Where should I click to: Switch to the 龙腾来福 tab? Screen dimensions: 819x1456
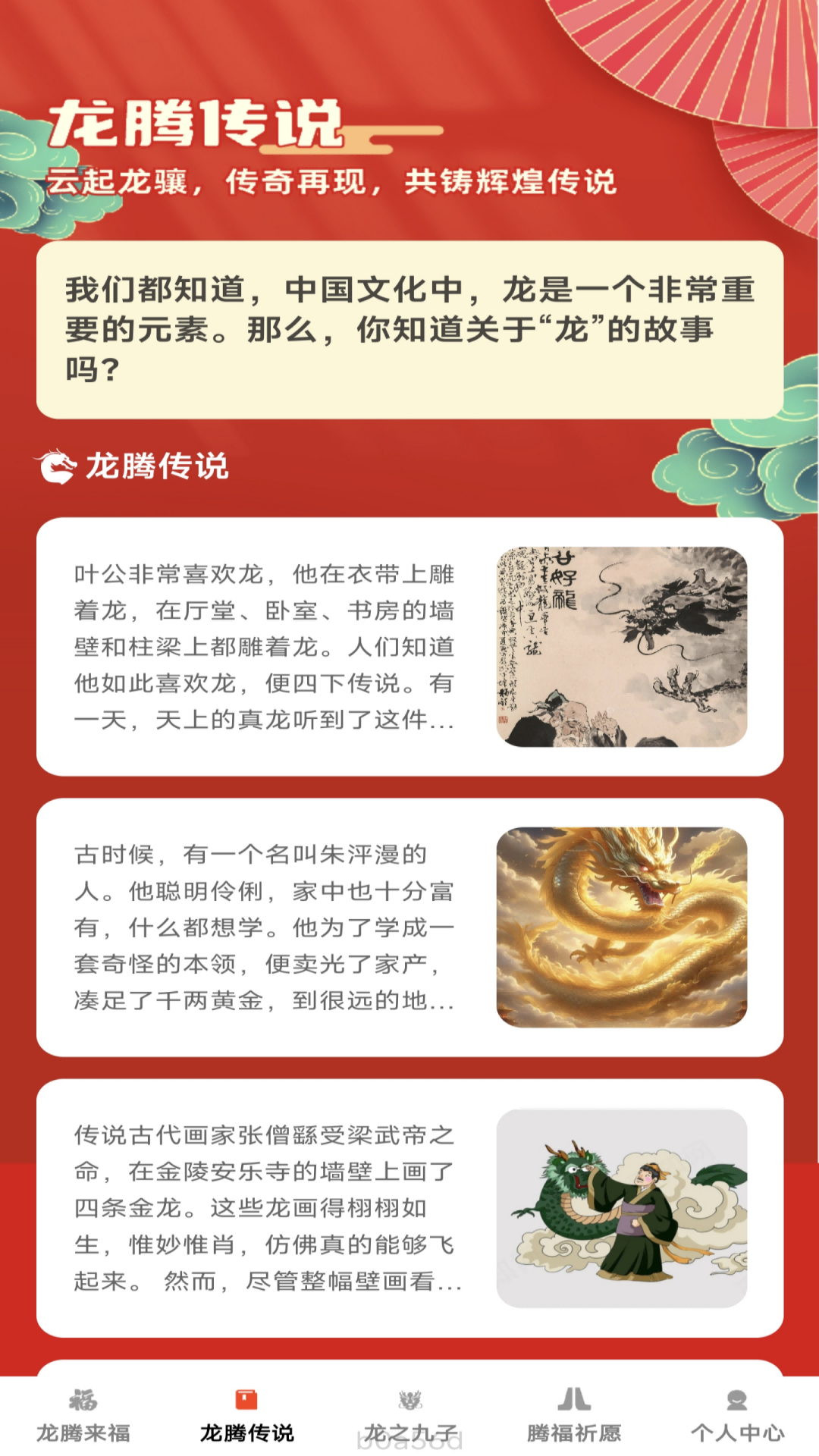click(x=83, y=1415)
